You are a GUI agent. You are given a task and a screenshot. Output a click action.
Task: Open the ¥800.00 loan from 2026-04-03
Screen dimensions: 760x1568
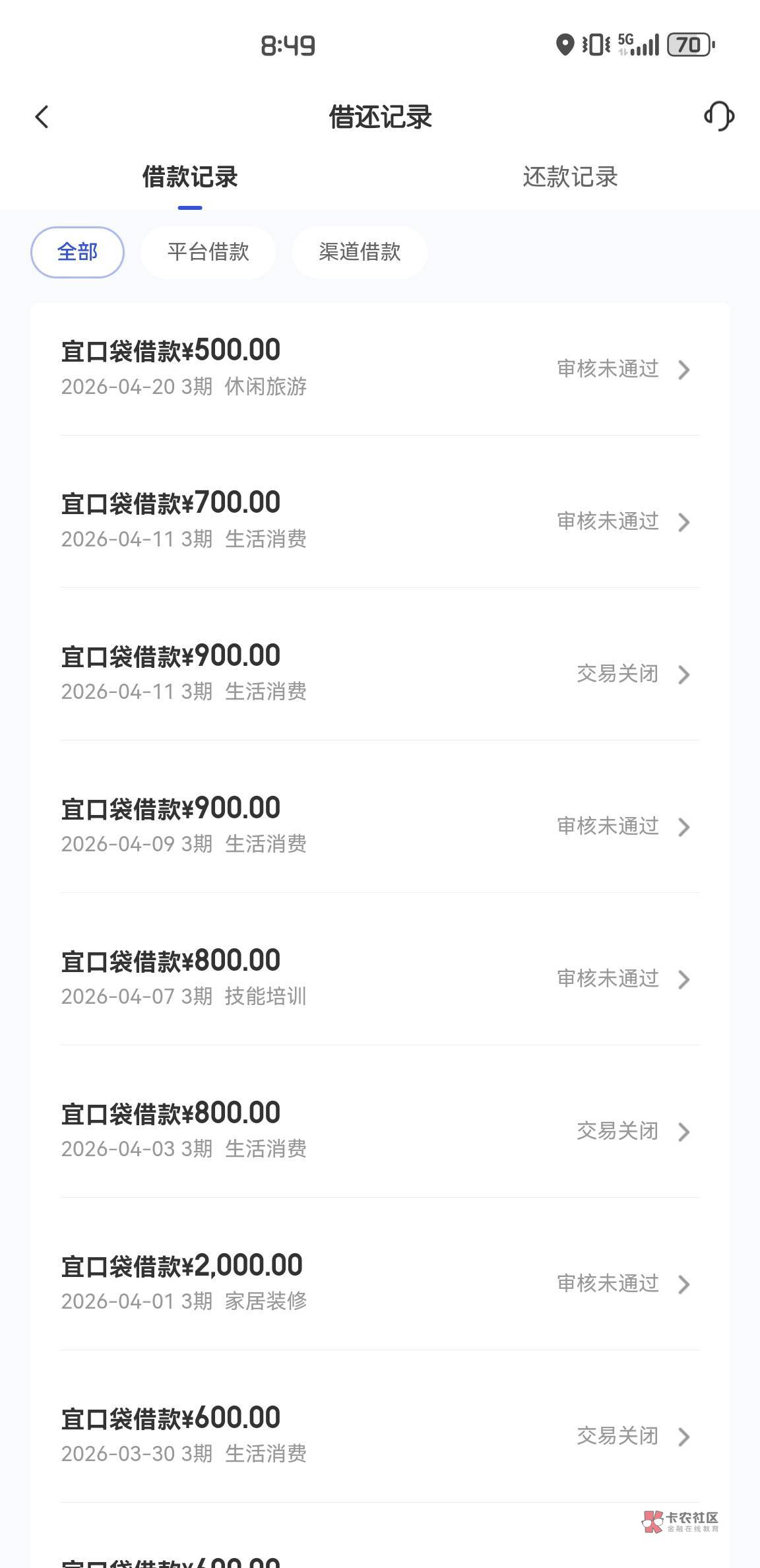click(380, 1130)
